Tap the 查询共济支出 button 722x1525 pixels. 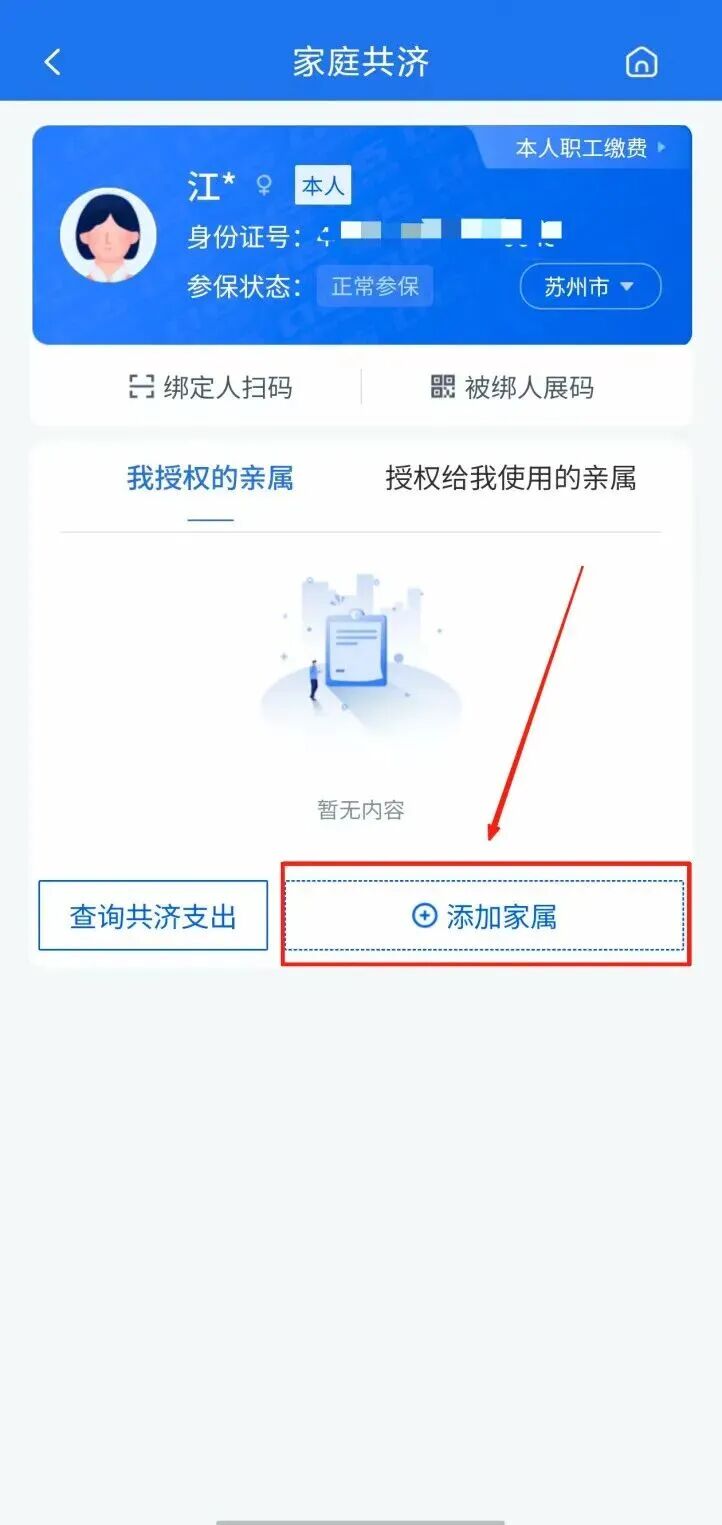pyautogui.click(x=153, y=916)
